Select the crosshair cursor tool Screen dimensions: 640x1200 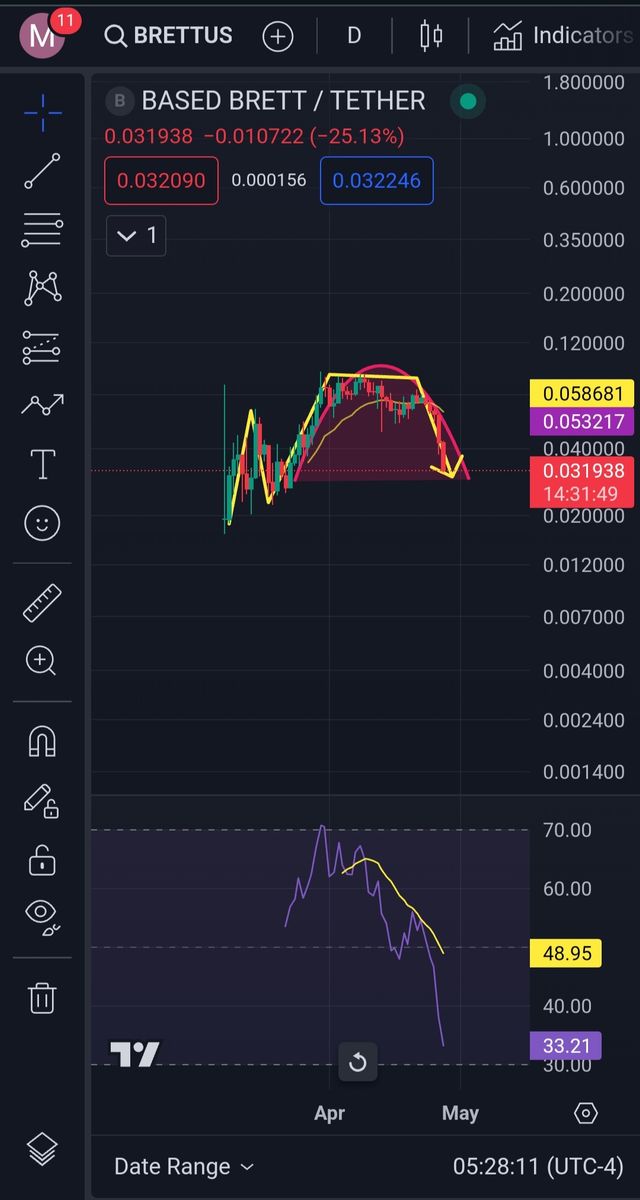tap(43, 112)
